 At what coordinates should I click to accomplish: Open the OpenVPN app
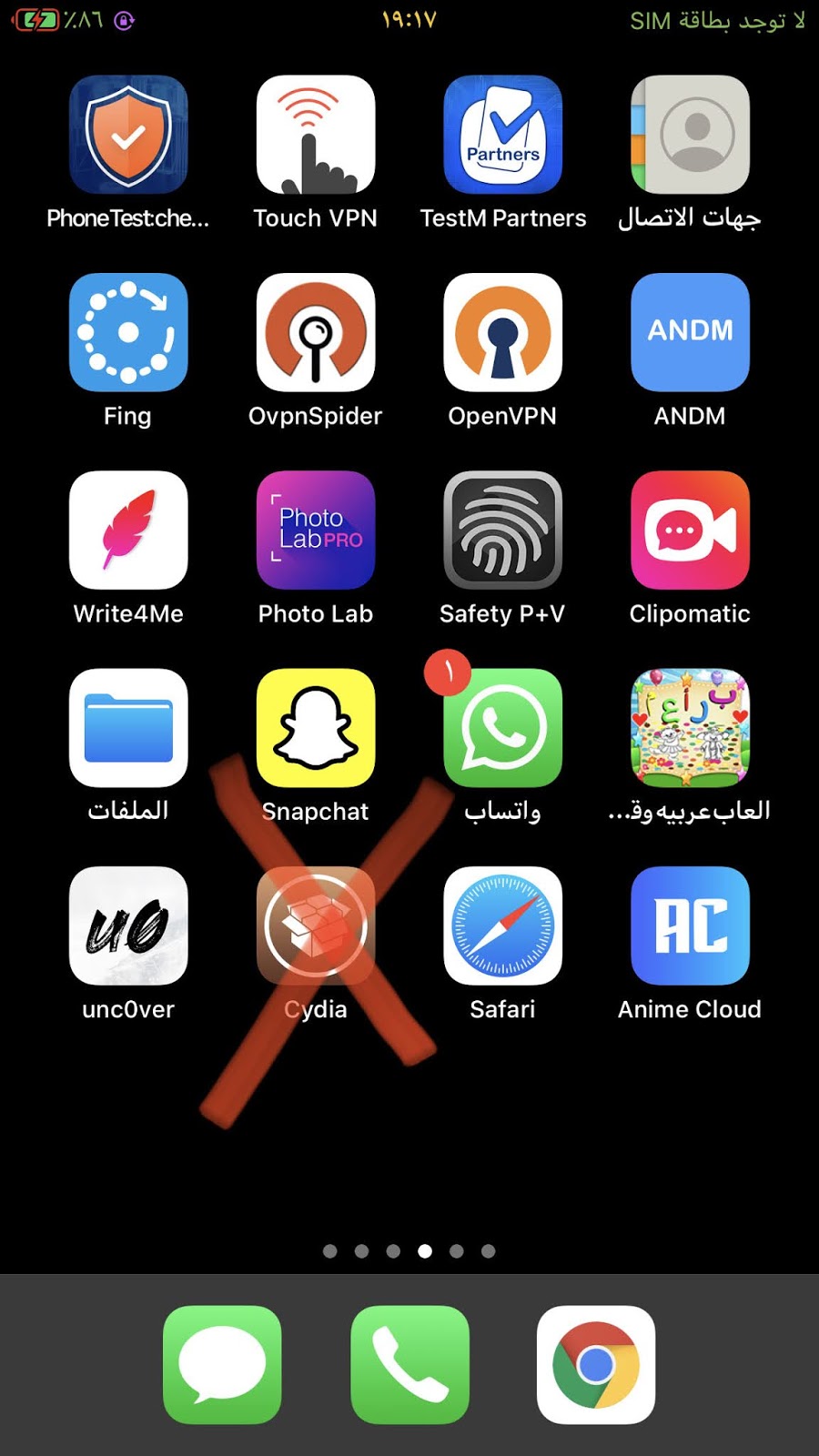pos(503,332)
